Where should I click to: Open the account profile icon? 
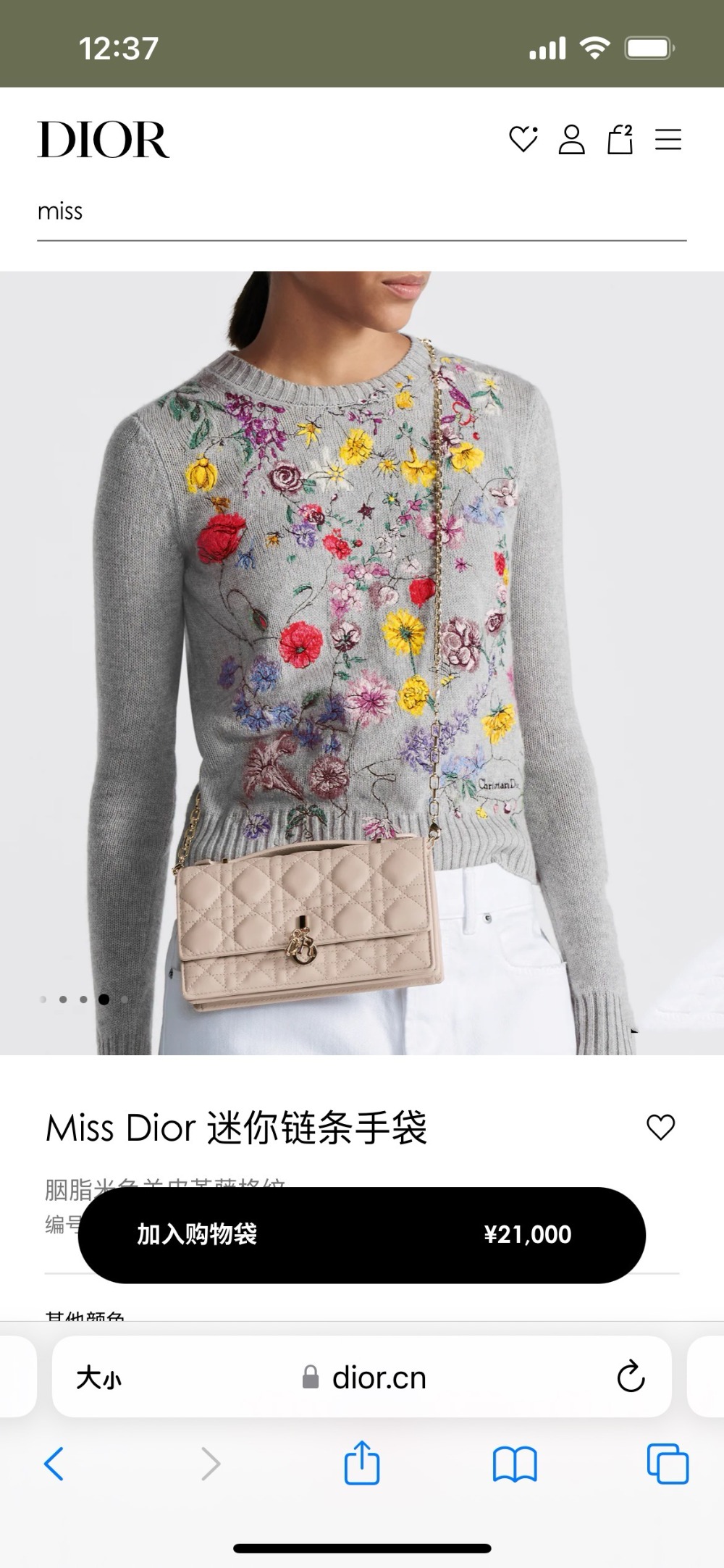(571, 139)
